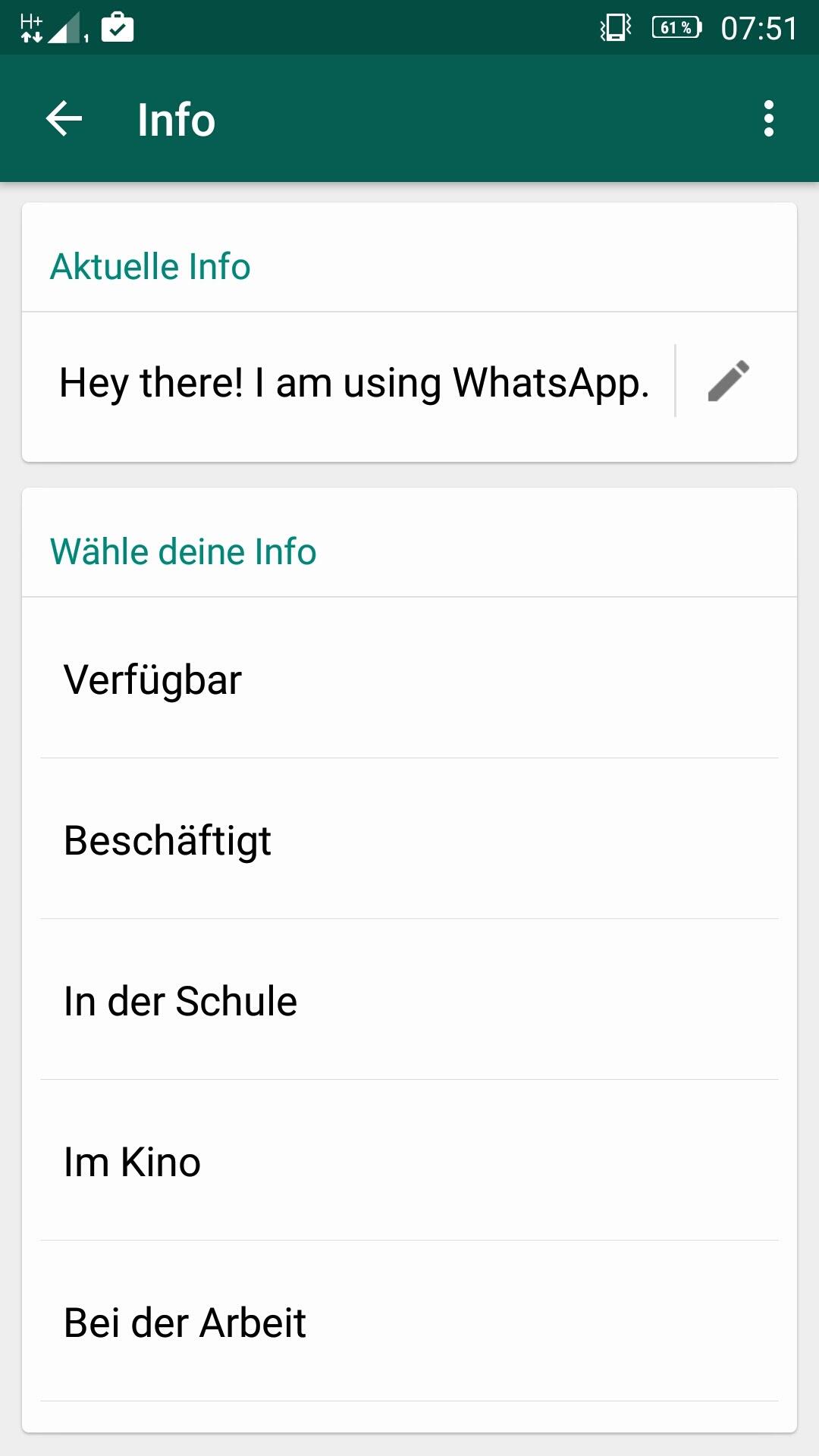
Task: Set info to 'In der Schule'
Action: (409, 1001)
